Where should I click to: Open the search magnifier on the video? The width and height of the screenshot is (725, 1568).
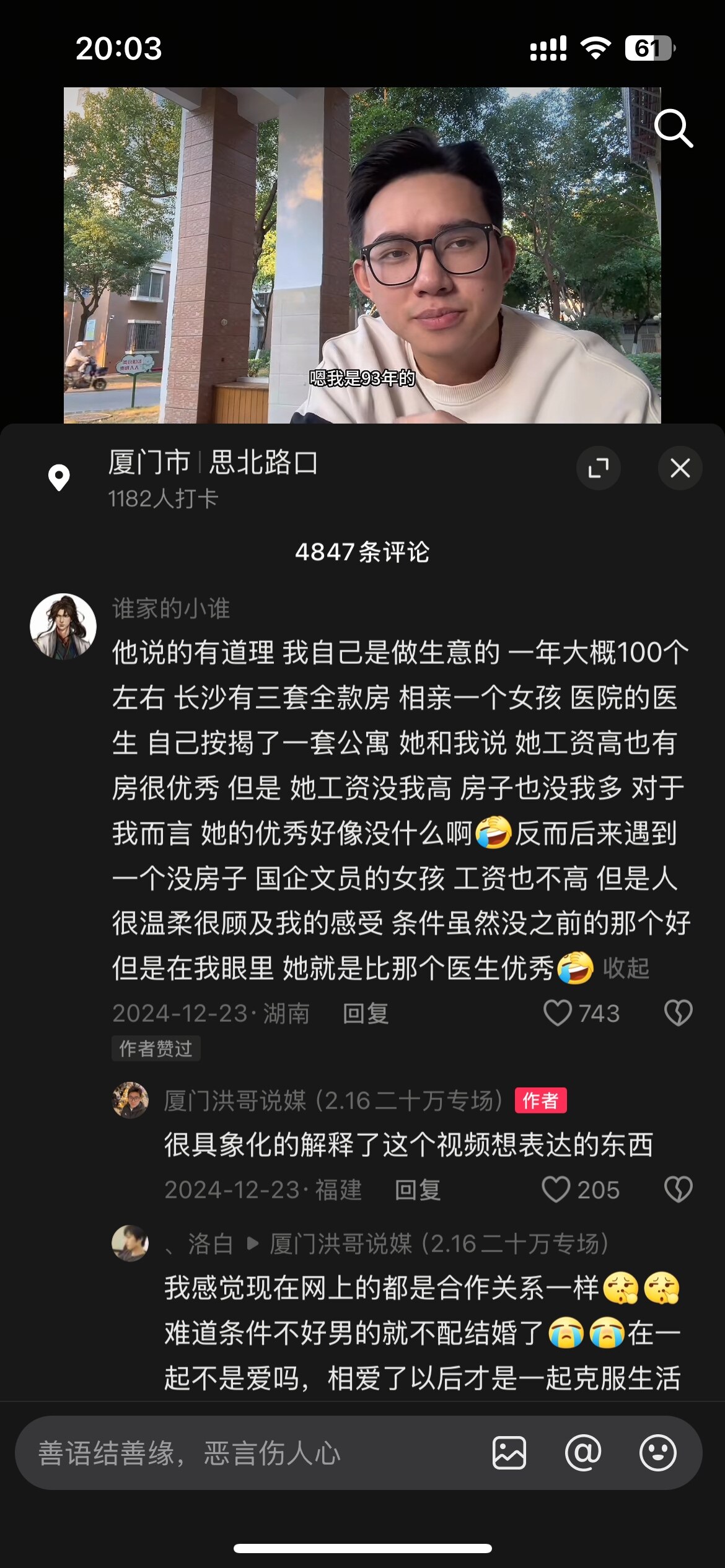[673, 128]
